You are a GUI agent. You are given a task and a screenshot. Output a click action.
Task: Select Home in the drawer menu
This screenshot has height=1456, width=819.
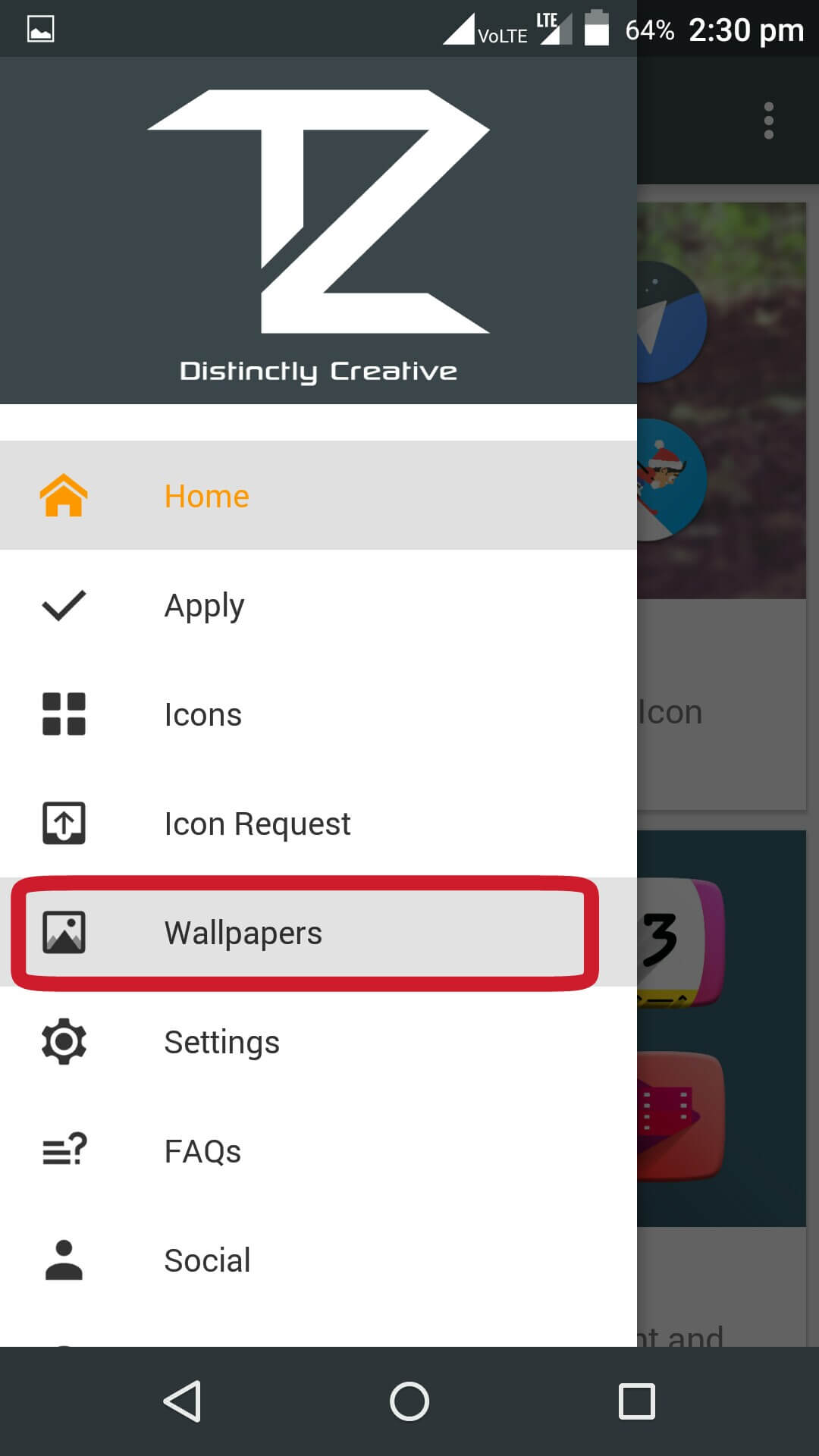[x=318, y=495]
